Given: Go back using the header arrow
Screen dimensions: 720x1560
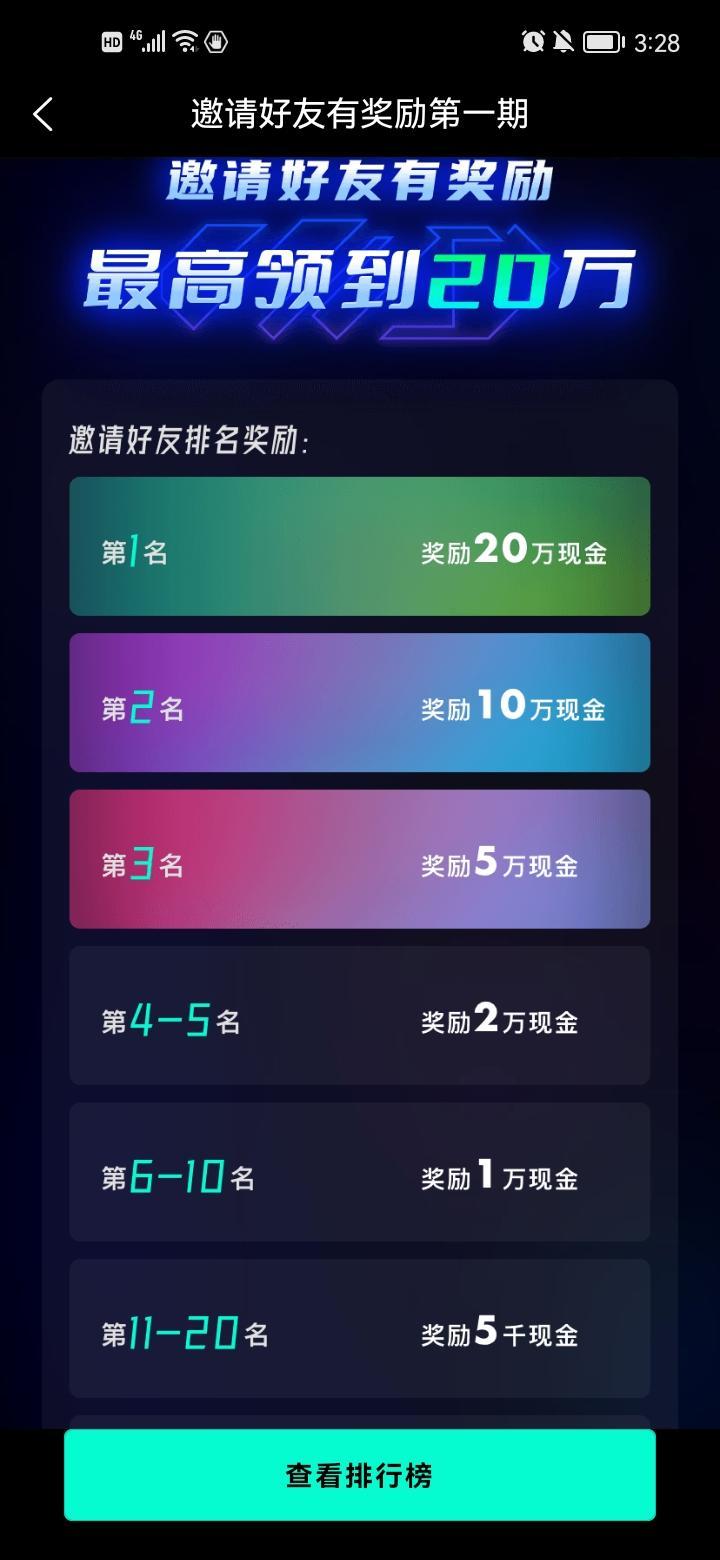Looking at the screenshot, I should [43, 114].
